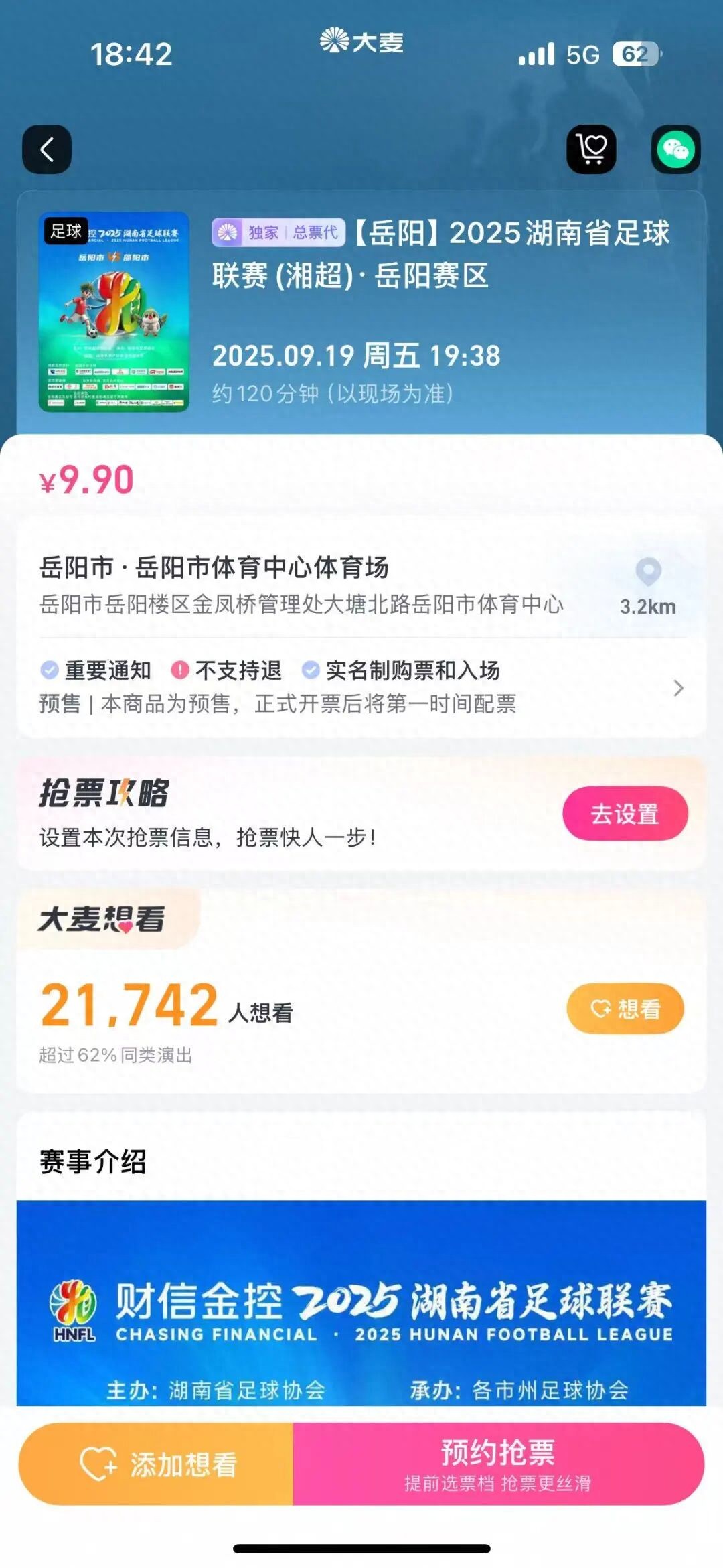
Task: Open the wishlist cart icon
Action: [591, 149]
